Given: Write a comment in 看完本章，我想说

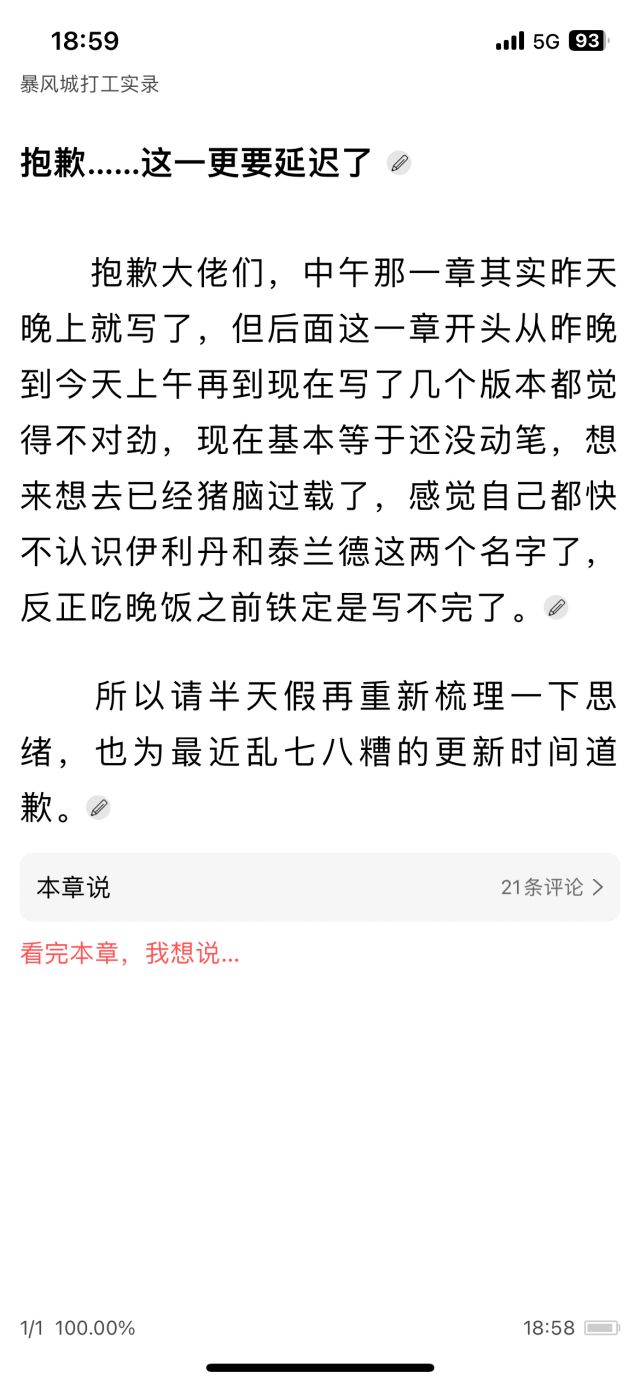Looking at the screenshot, I should (x=130, y=954).
